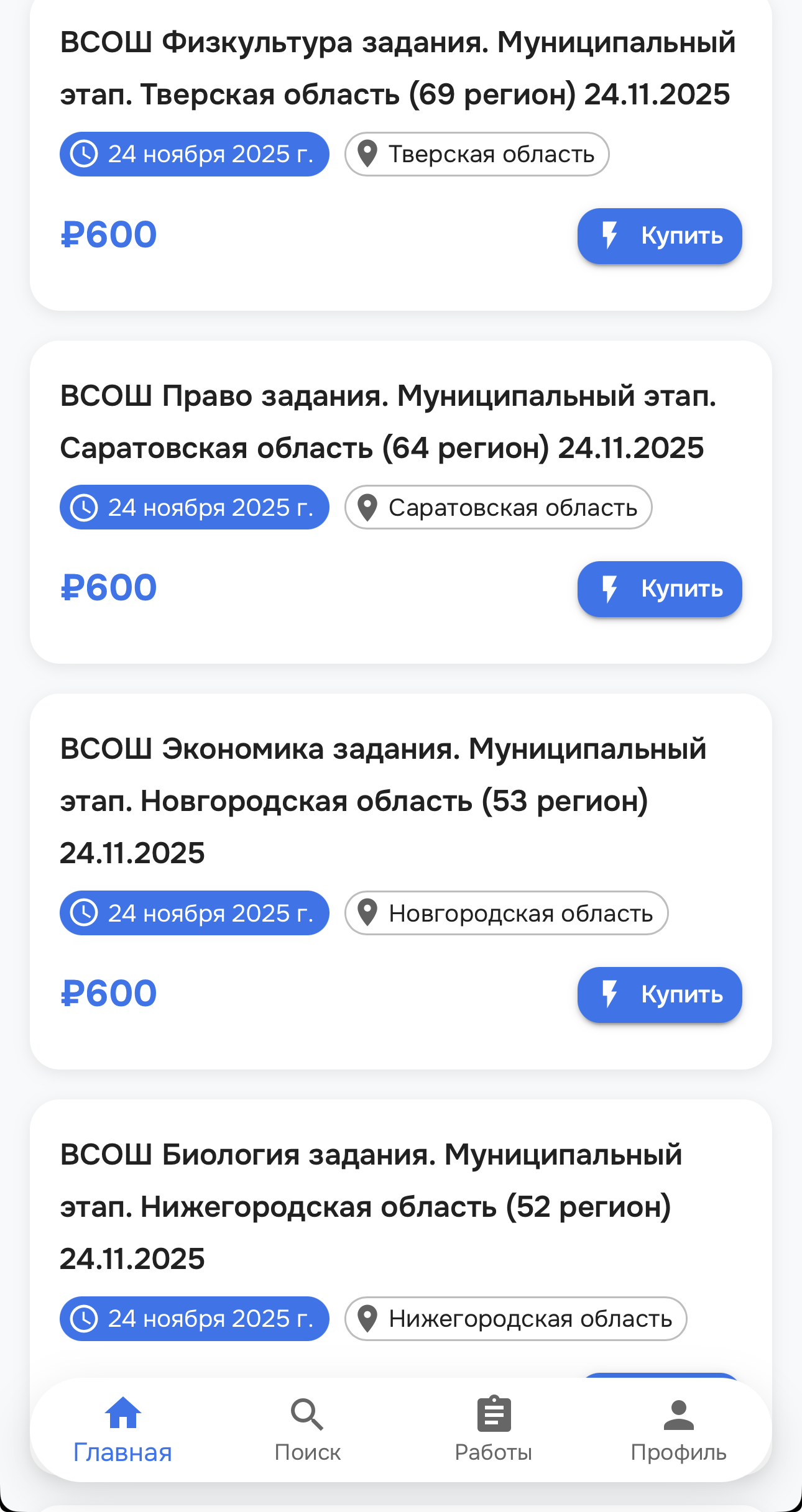Tap the clock icon on the Экономика card
This screenshot has width=802, height=1512.
pyautogui.click(x=85, y=913)
